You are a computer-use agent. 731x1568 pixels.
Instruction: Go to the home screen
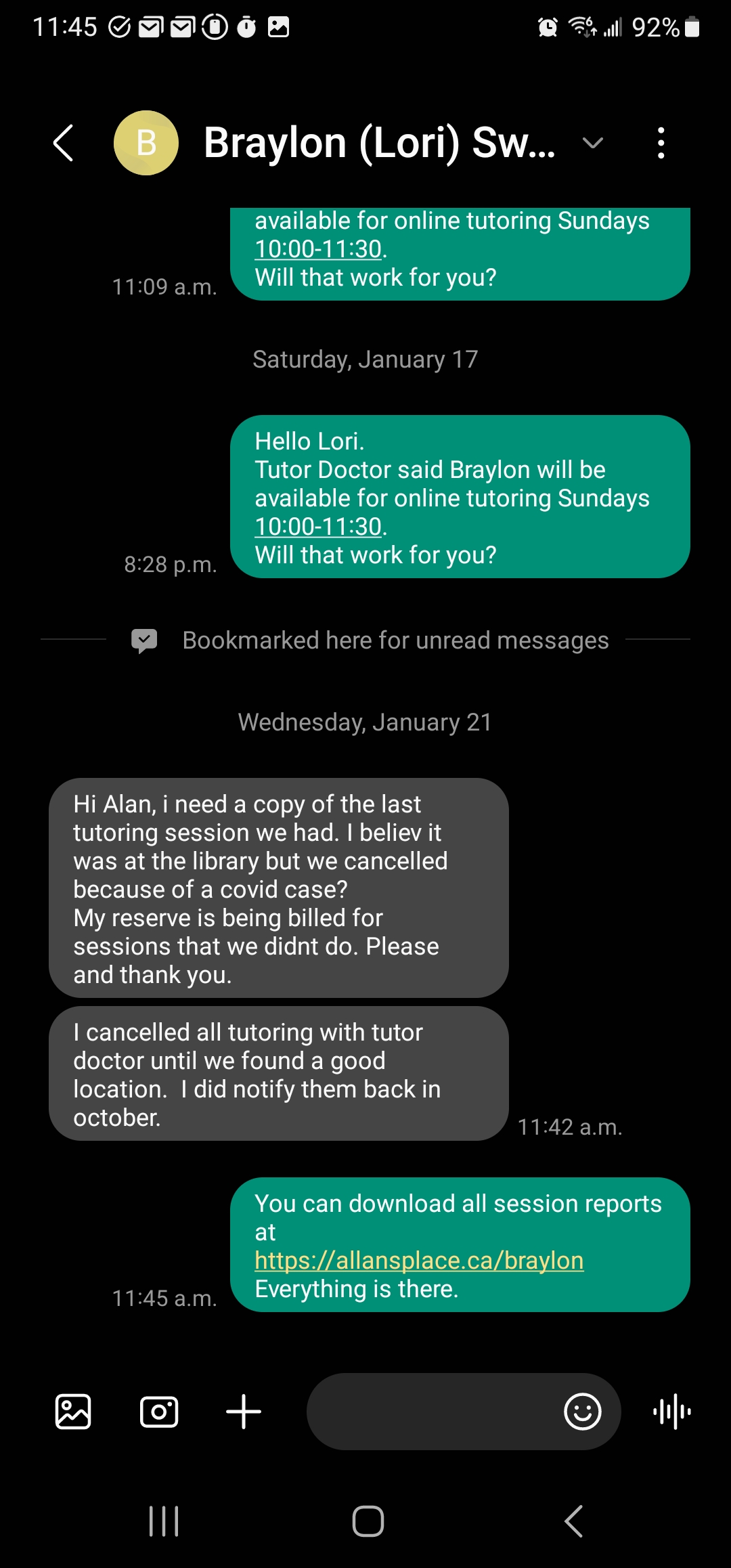coord(368,1521)
